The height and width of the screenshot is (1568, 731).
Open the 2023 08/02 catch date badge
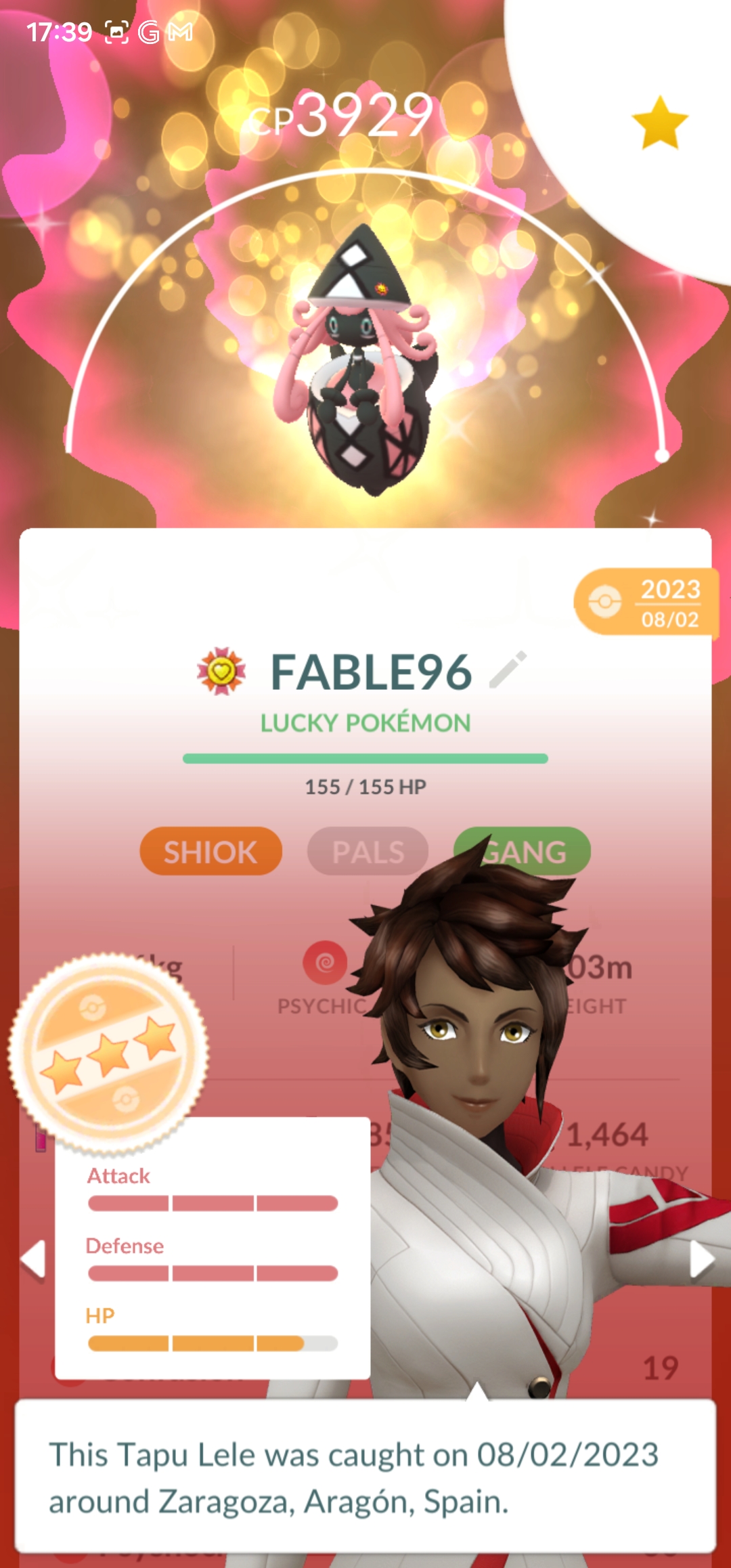pos(646,602)
